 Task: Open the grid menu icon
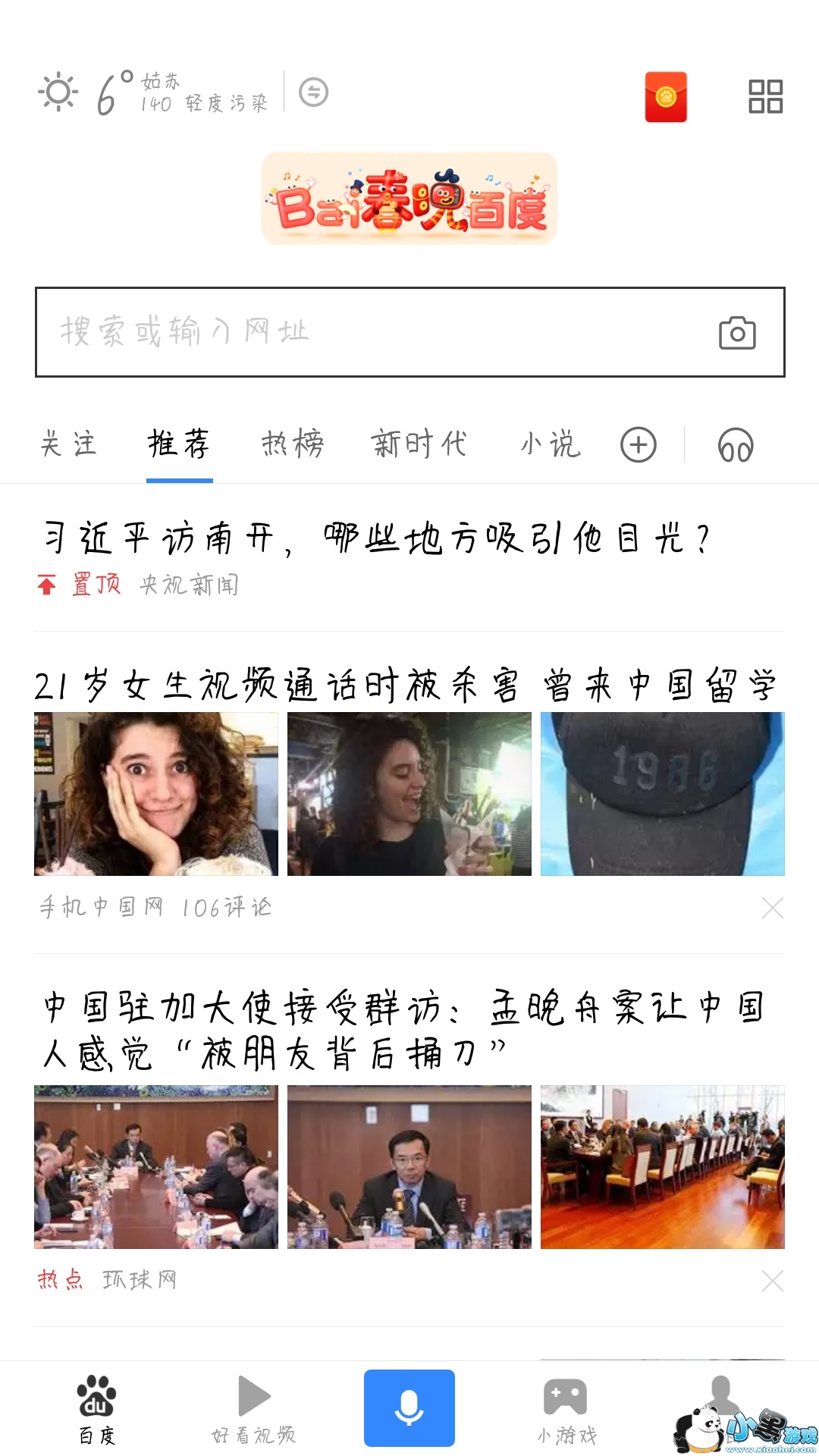[765, 96]
